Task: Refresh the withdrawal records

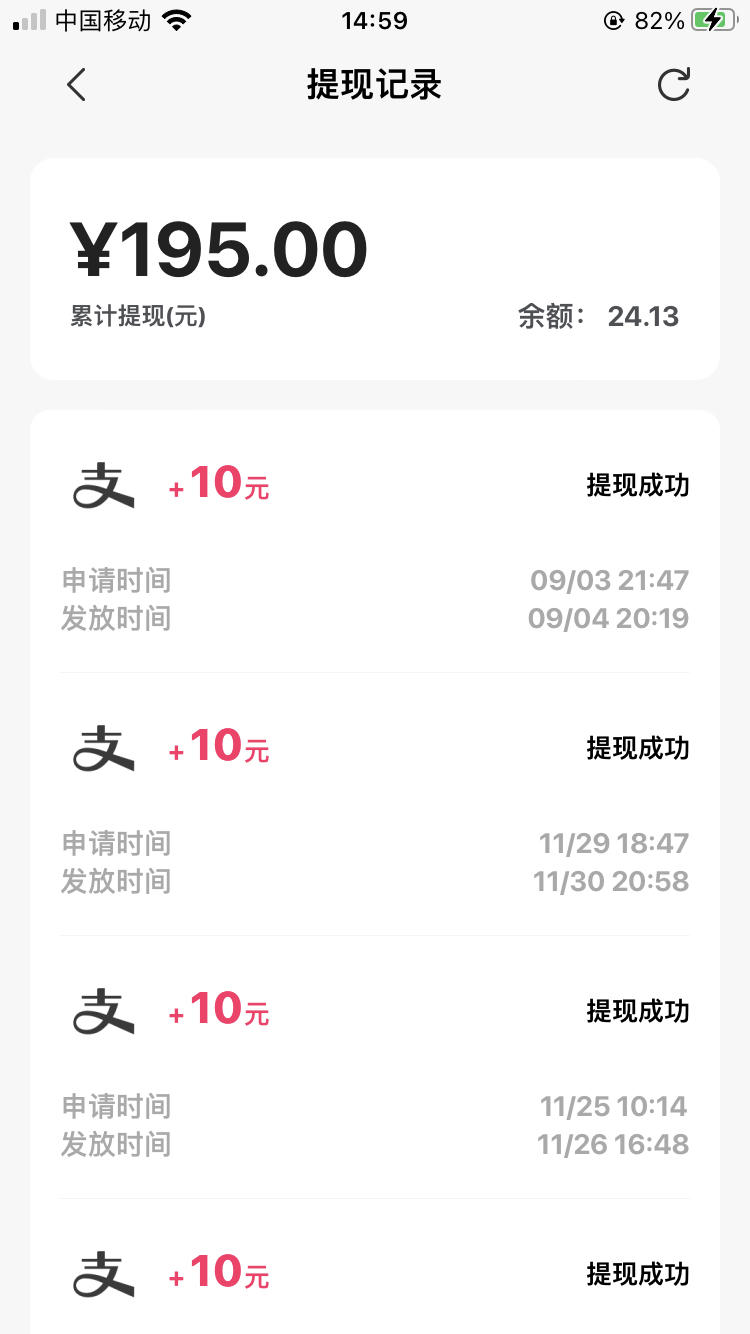Action: pos(674,85)
